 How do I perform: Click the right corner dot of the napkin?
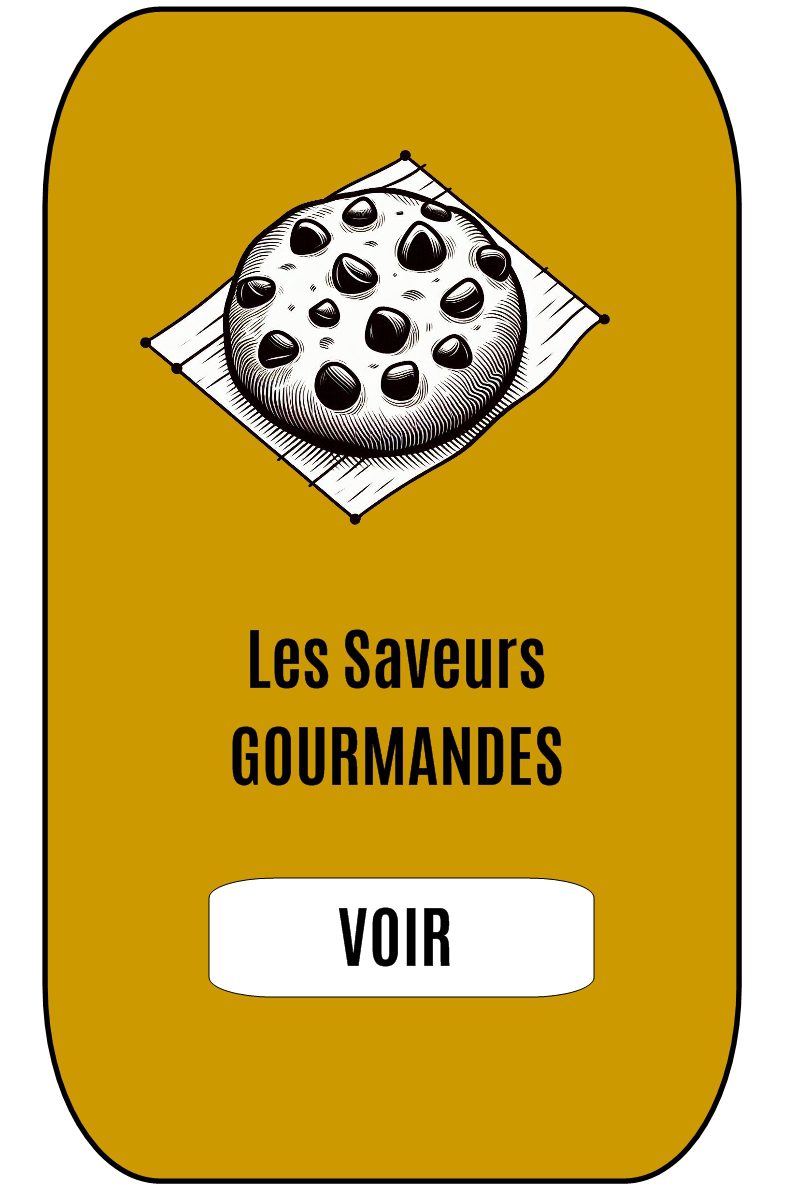coord(604,318)
